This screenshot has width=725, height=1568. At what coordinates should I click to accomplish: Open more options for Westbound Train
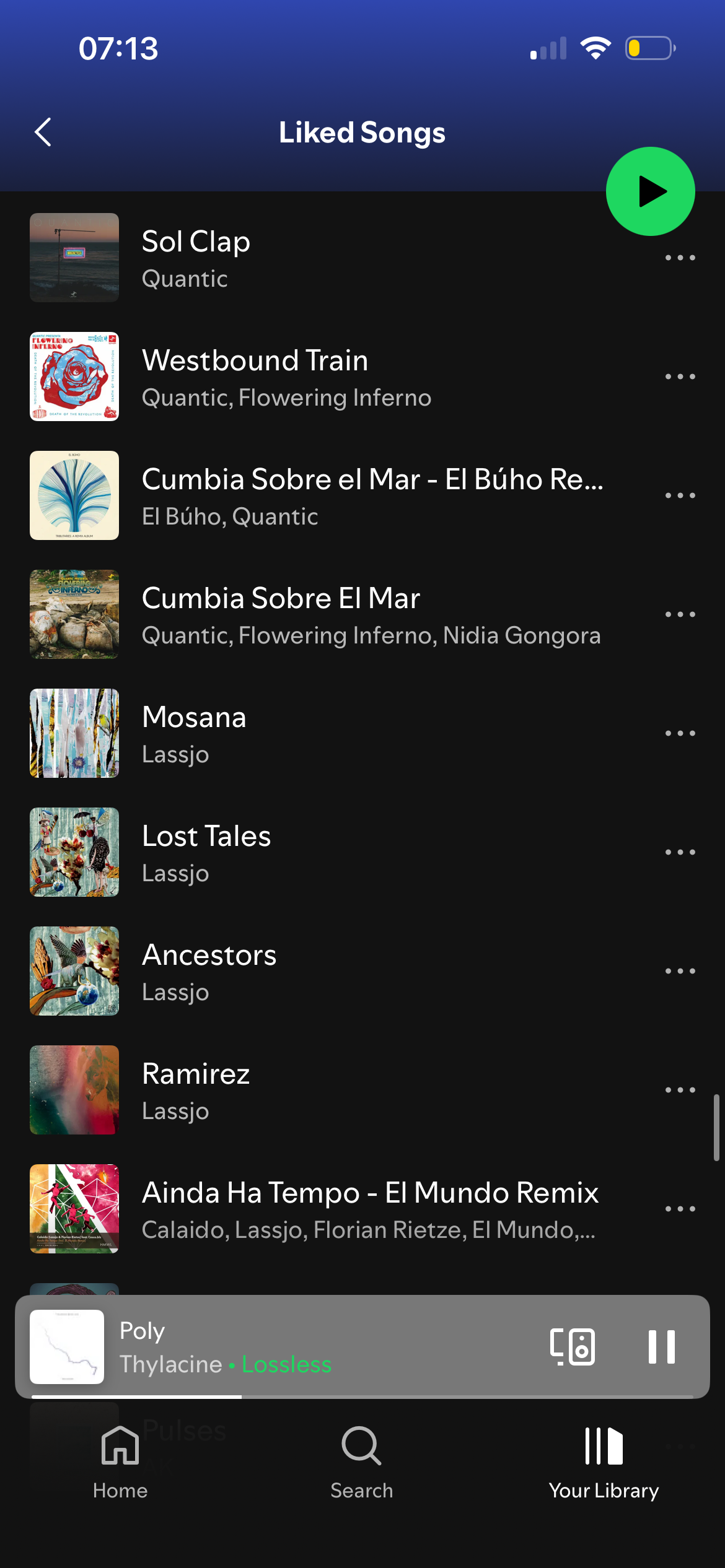pos(680,377)
